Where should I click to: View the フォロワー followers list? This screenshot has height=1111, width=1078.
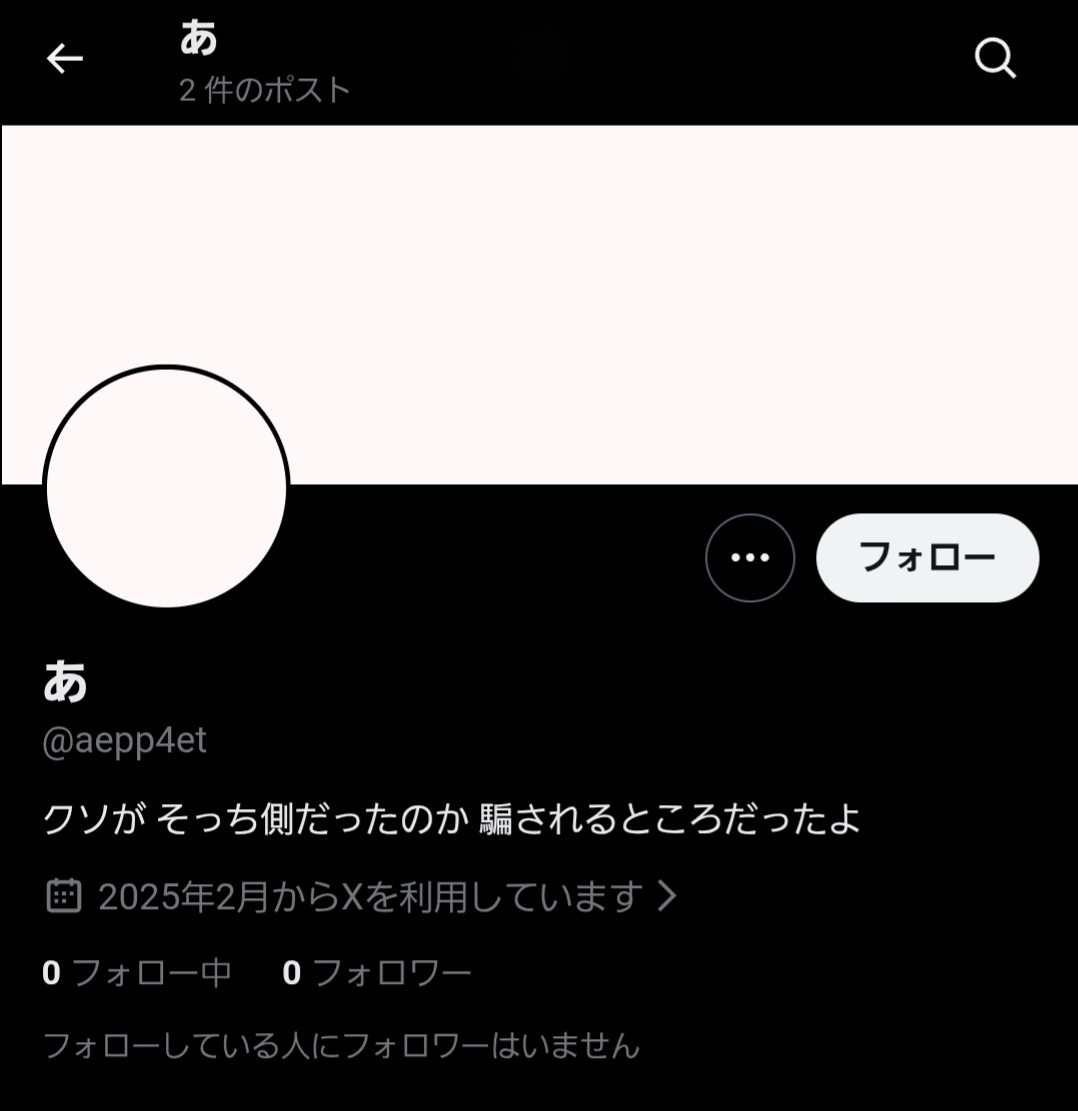[377, 973]
